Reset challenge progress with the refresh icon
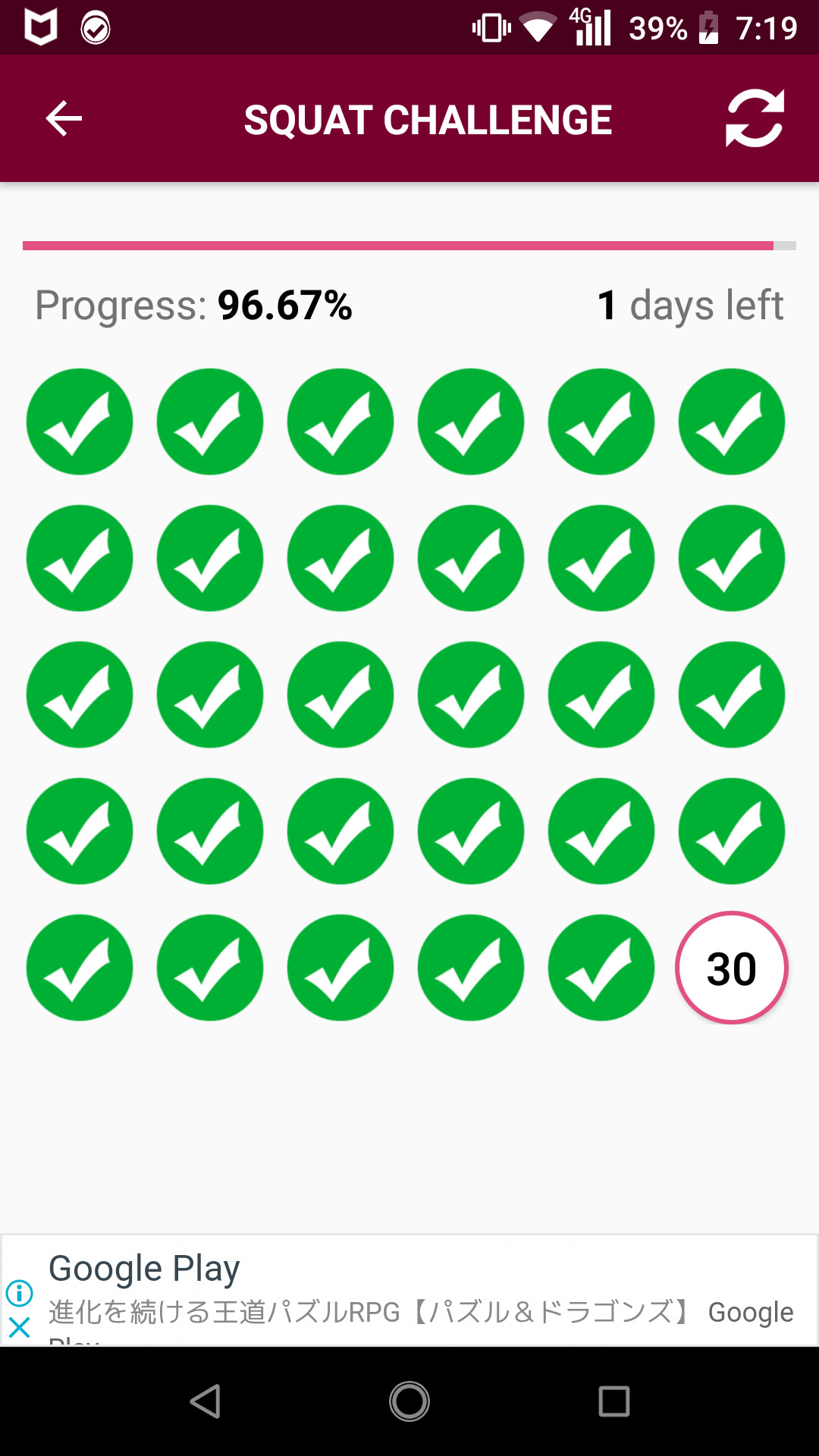The height and width of the screenshot is (1456, 819). click(754, 119)
